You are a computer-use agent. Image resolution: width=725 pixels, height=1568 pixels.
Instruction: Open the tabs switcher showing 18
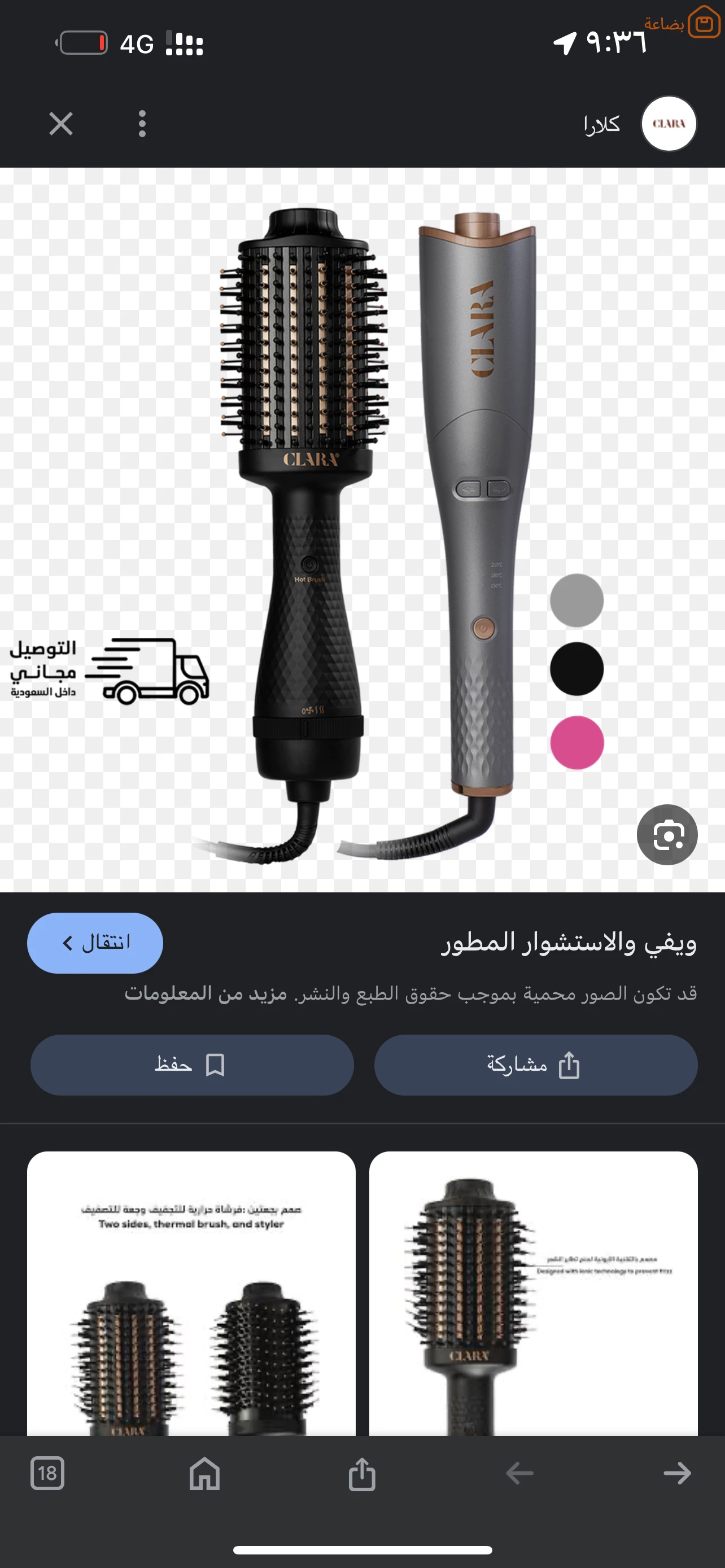47,1473
